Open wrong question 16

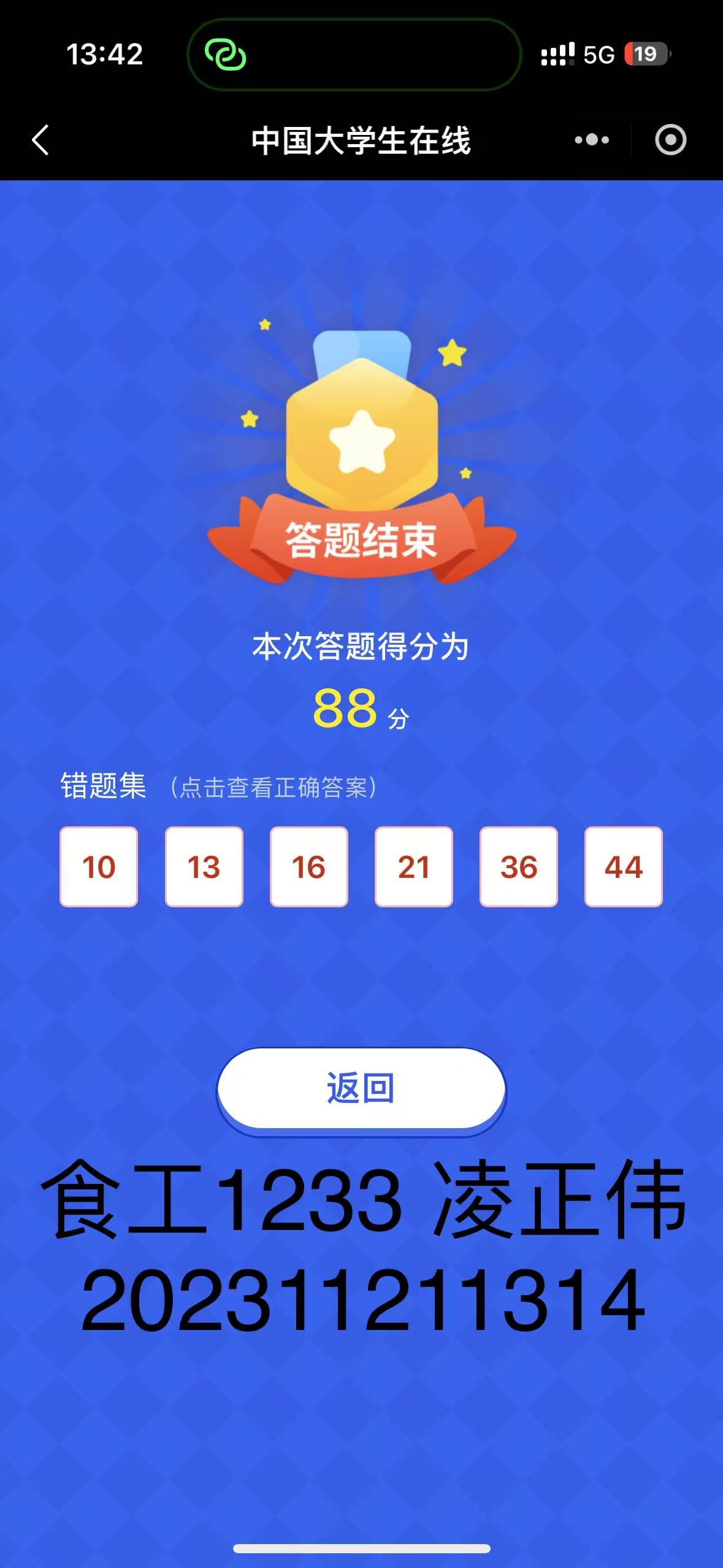(x=308, y=866)
